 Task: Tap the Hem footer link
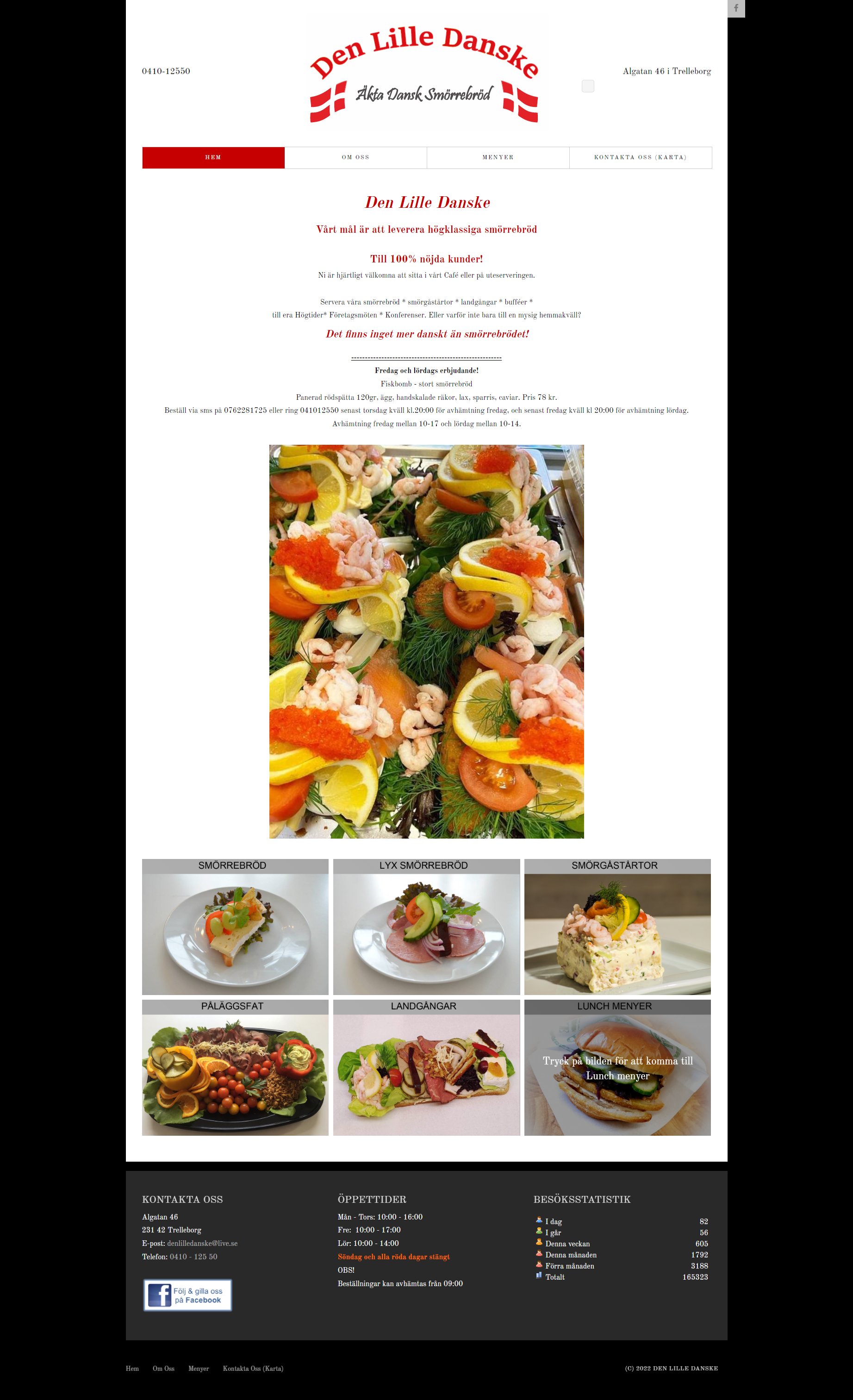(132, 1368)
